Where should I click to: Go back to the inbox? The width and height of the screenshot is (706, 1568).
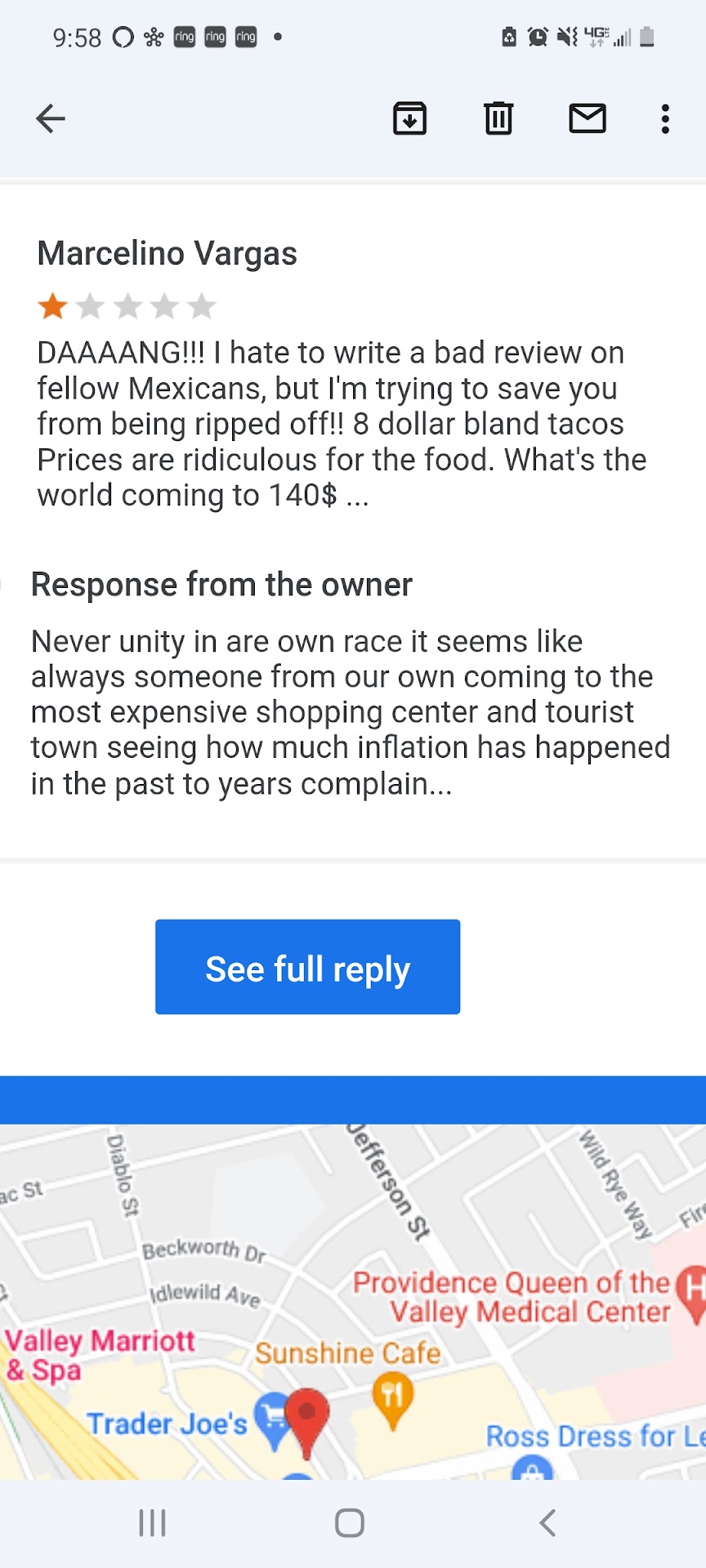point(51,119)
